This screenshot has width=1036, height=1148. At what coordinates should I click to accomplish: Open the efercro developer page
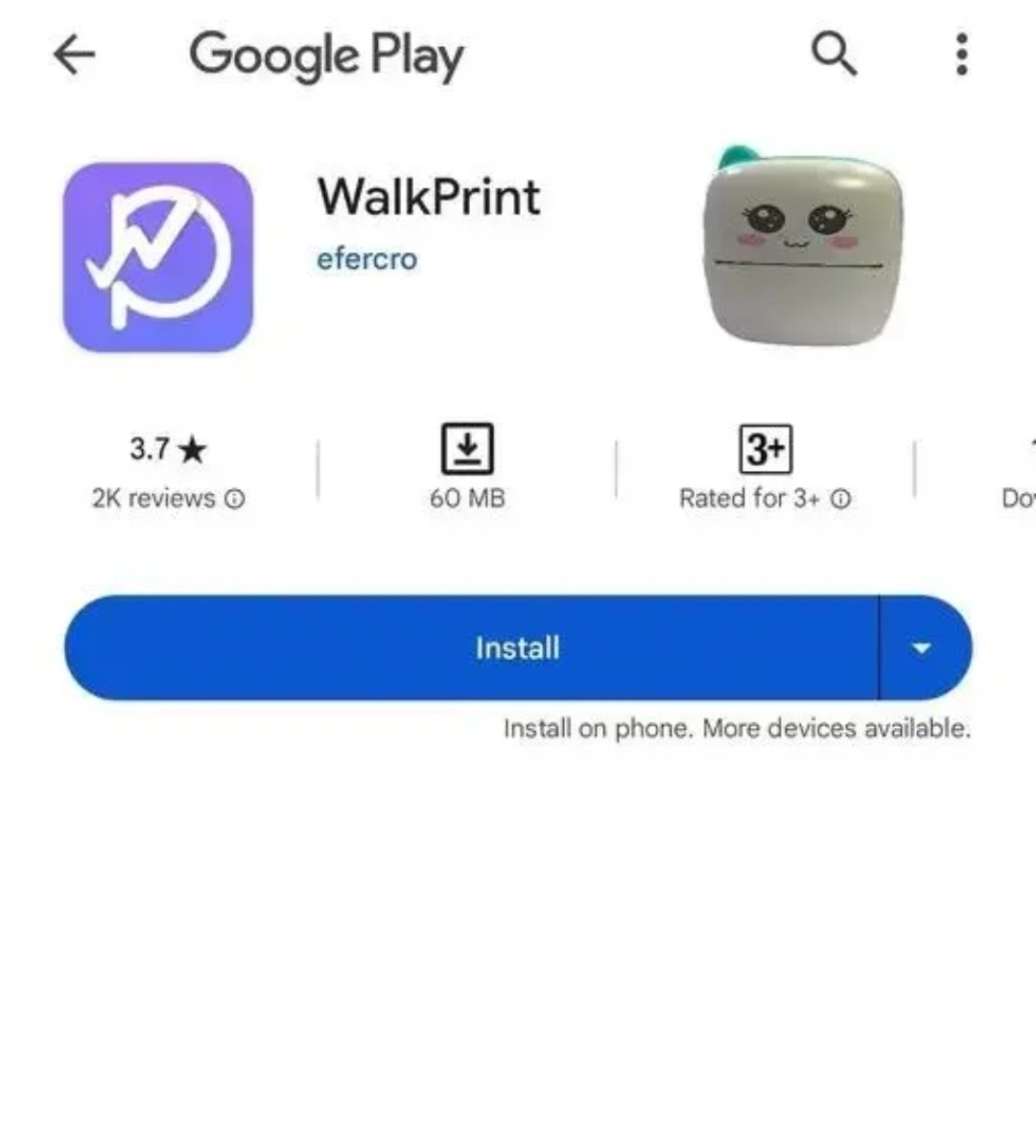[x=366, y=259]
